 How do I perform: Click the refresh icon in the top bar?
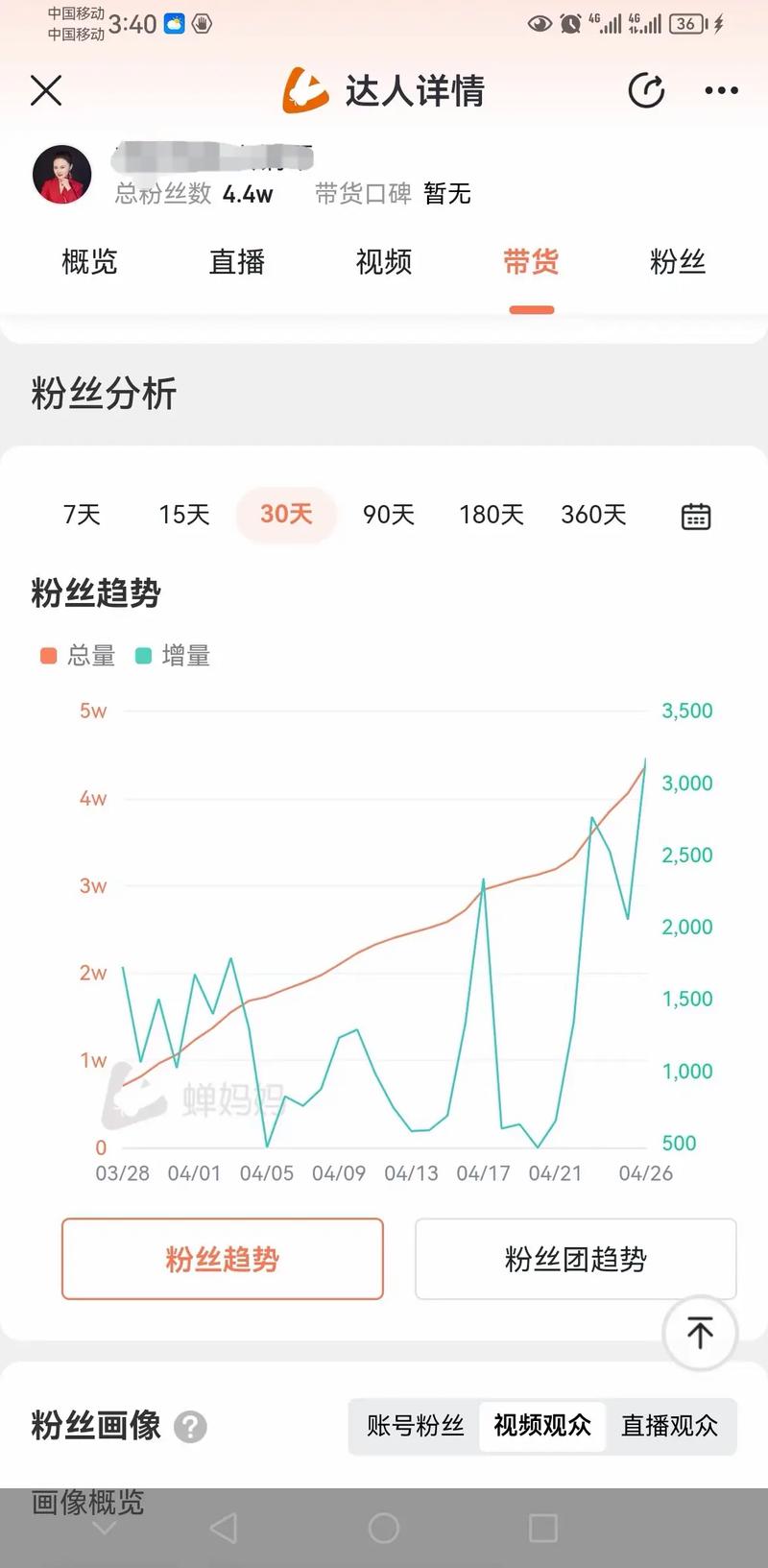tap(645, 90)
